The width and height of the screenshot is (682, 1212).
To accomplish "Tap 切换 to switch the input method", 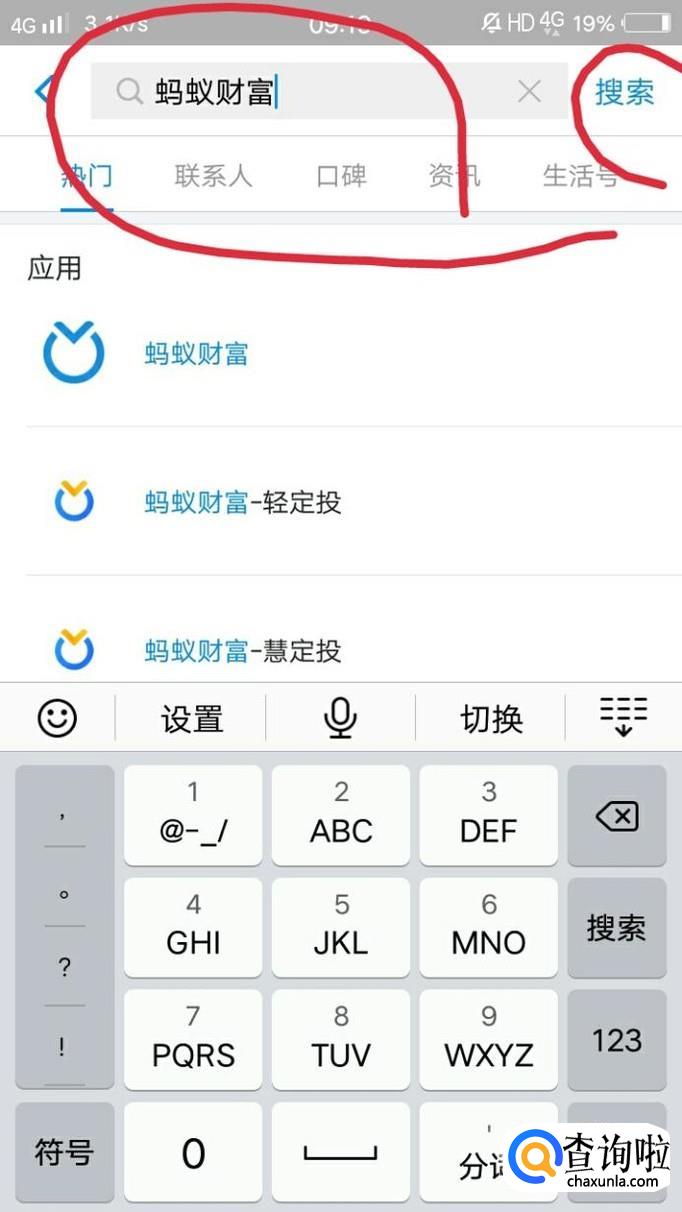I will coord(491,718).
